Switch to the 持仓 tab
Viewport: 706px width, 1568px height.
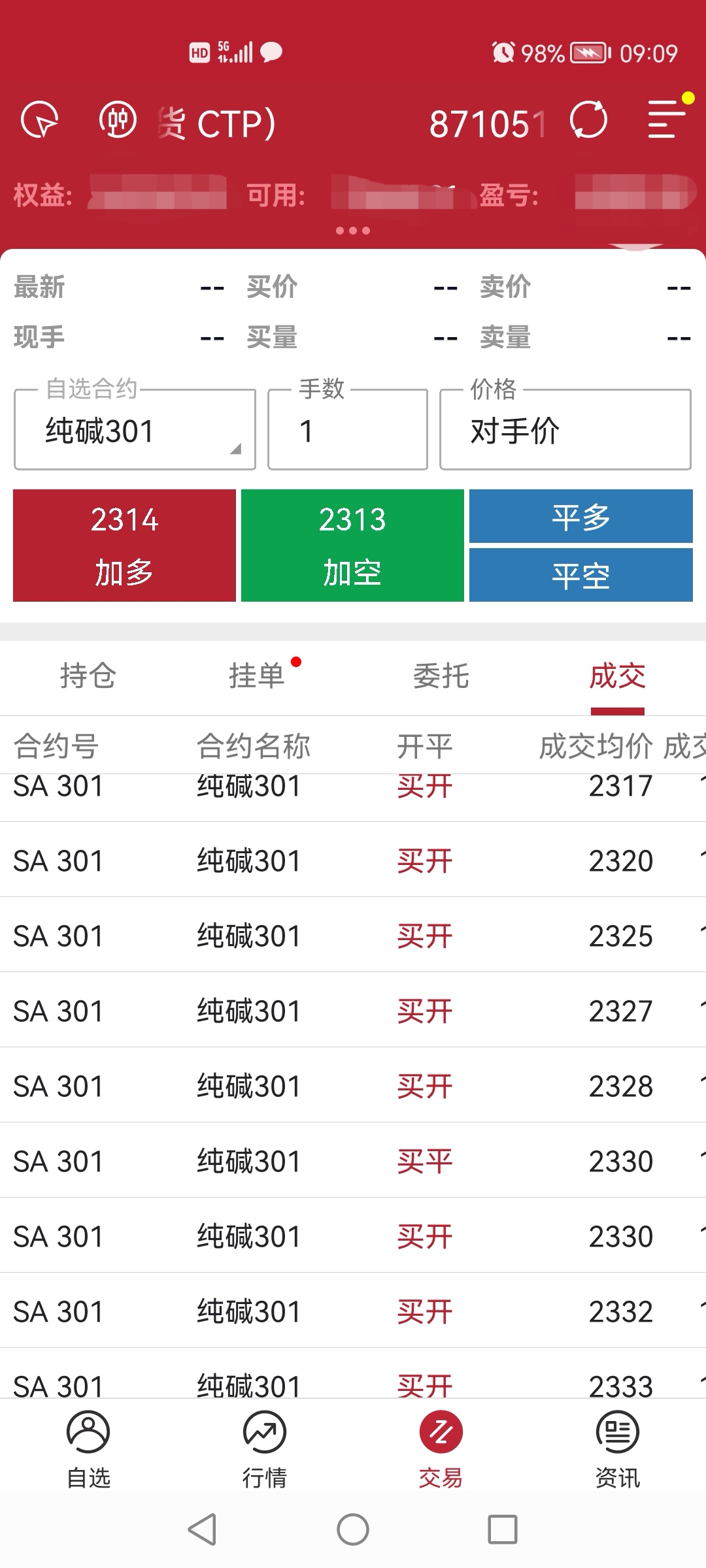tap(88, 676)
